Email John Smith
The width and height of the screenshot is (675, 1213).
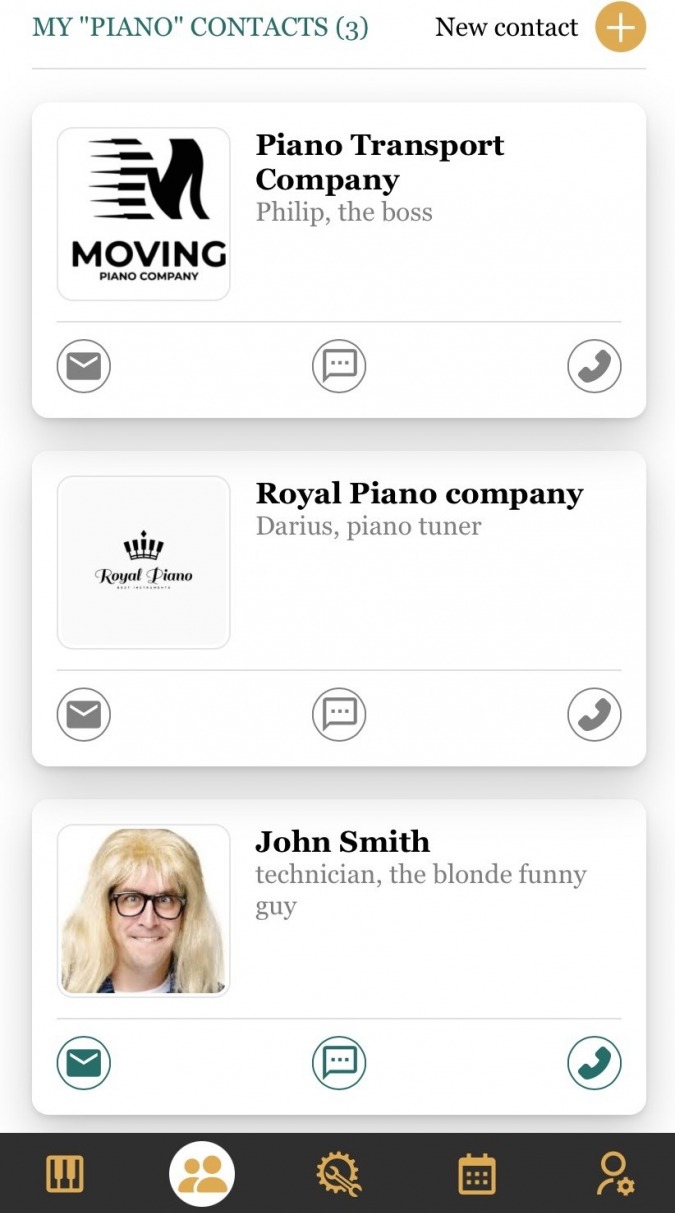pos(84,1063)
